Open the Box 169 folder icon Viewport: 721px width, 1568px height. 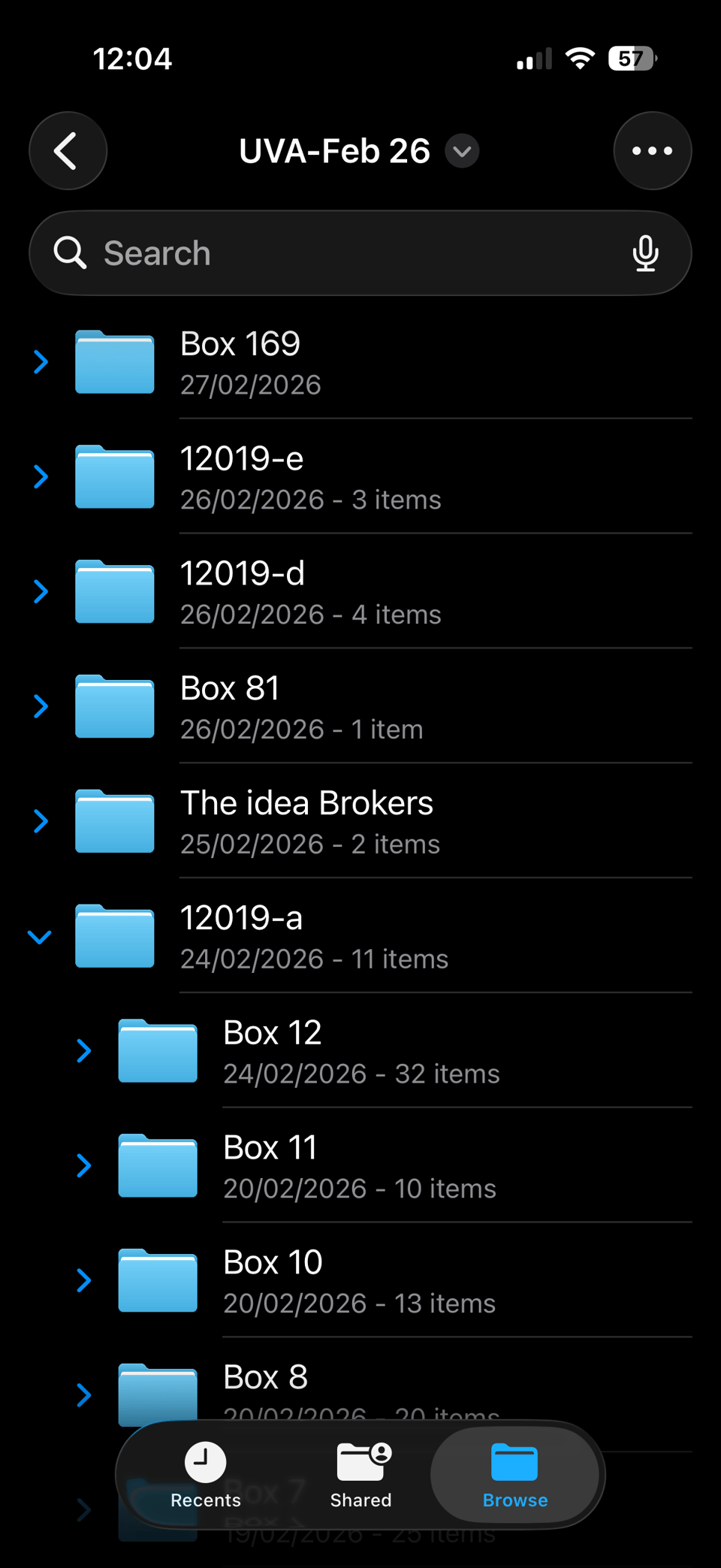tap(114, 363)
